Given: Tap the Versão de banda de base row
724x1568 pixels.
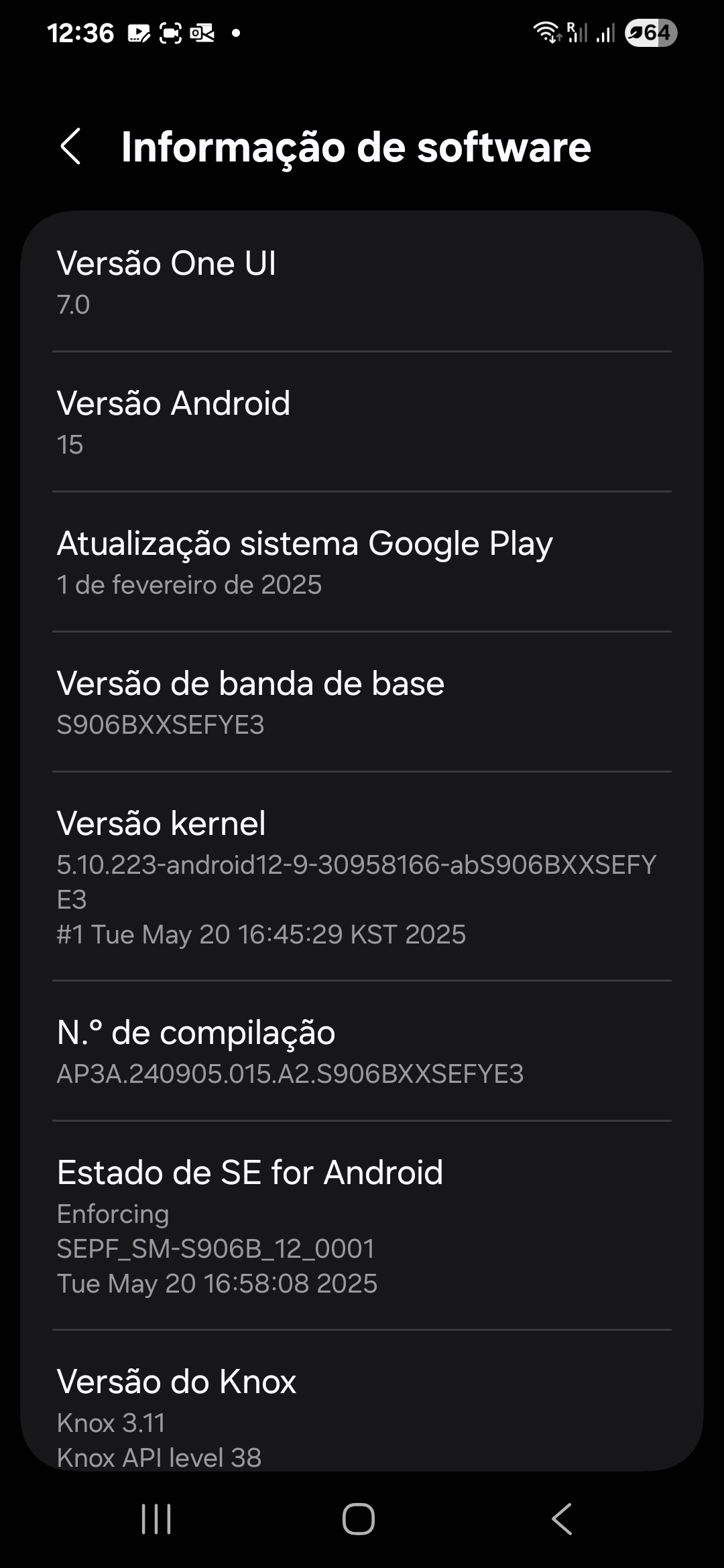Looking at the screenshot, I should click(362, 702).
